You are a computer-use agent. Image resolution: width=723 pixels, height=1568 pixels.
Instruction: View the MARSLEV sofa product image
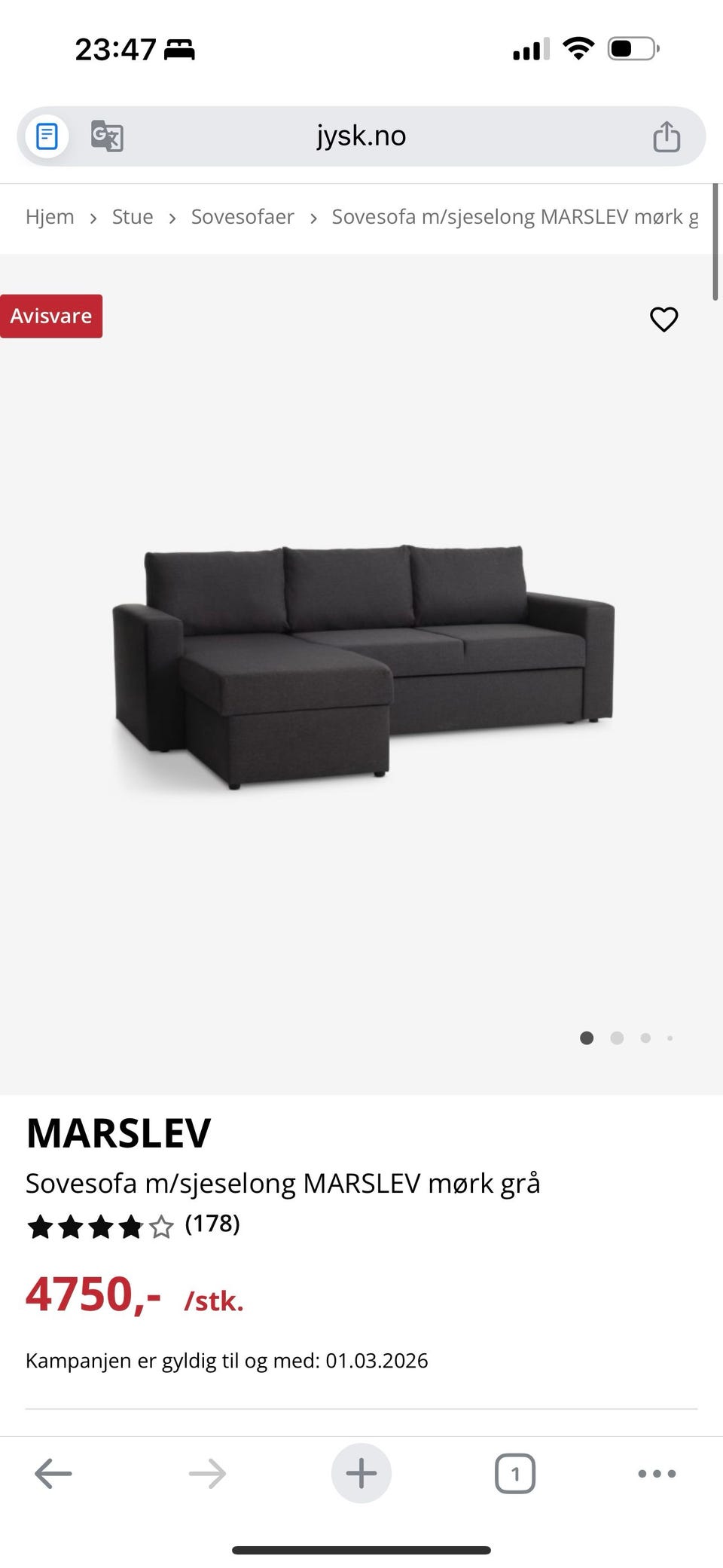pos(363,667)
